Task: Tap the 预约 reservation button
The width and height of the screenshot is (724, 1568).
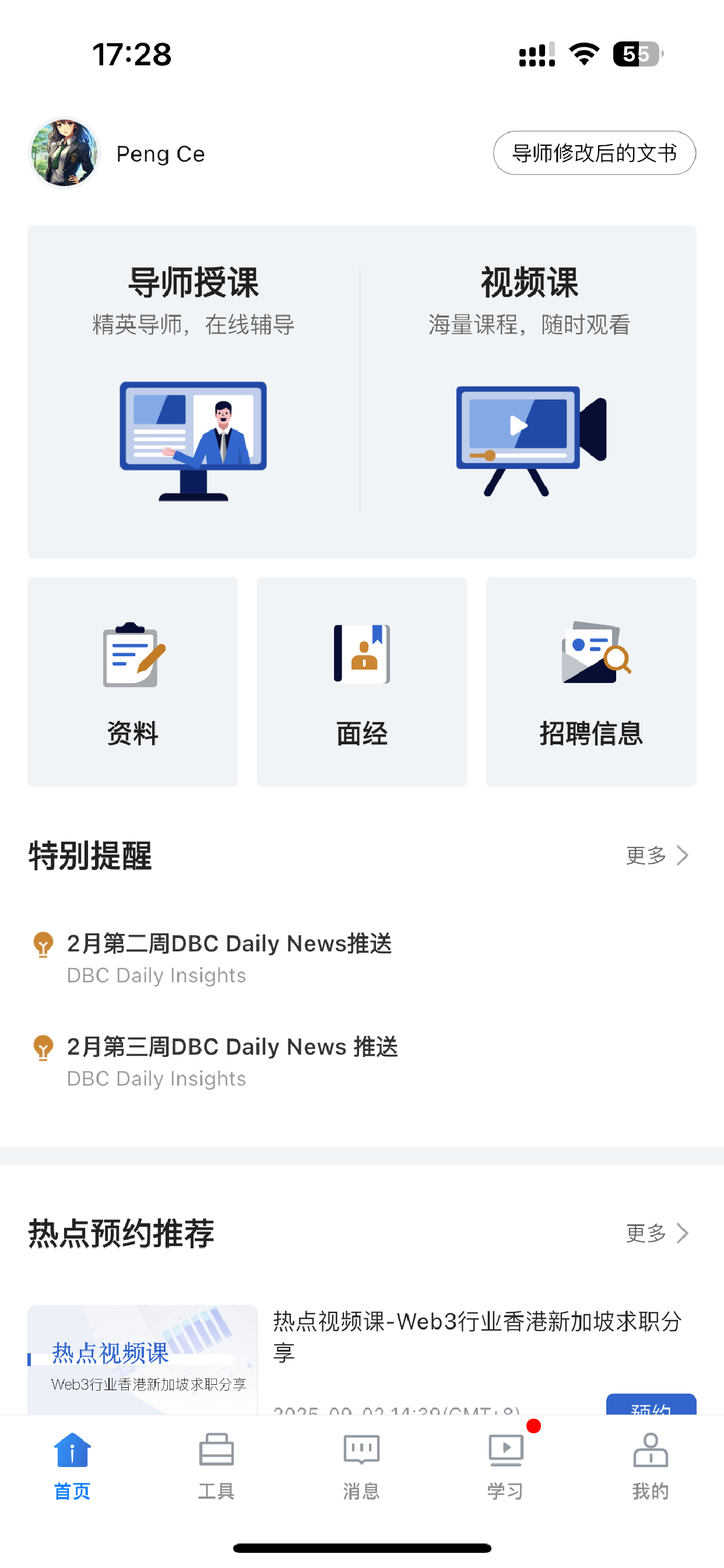Action: point(652,1413)
